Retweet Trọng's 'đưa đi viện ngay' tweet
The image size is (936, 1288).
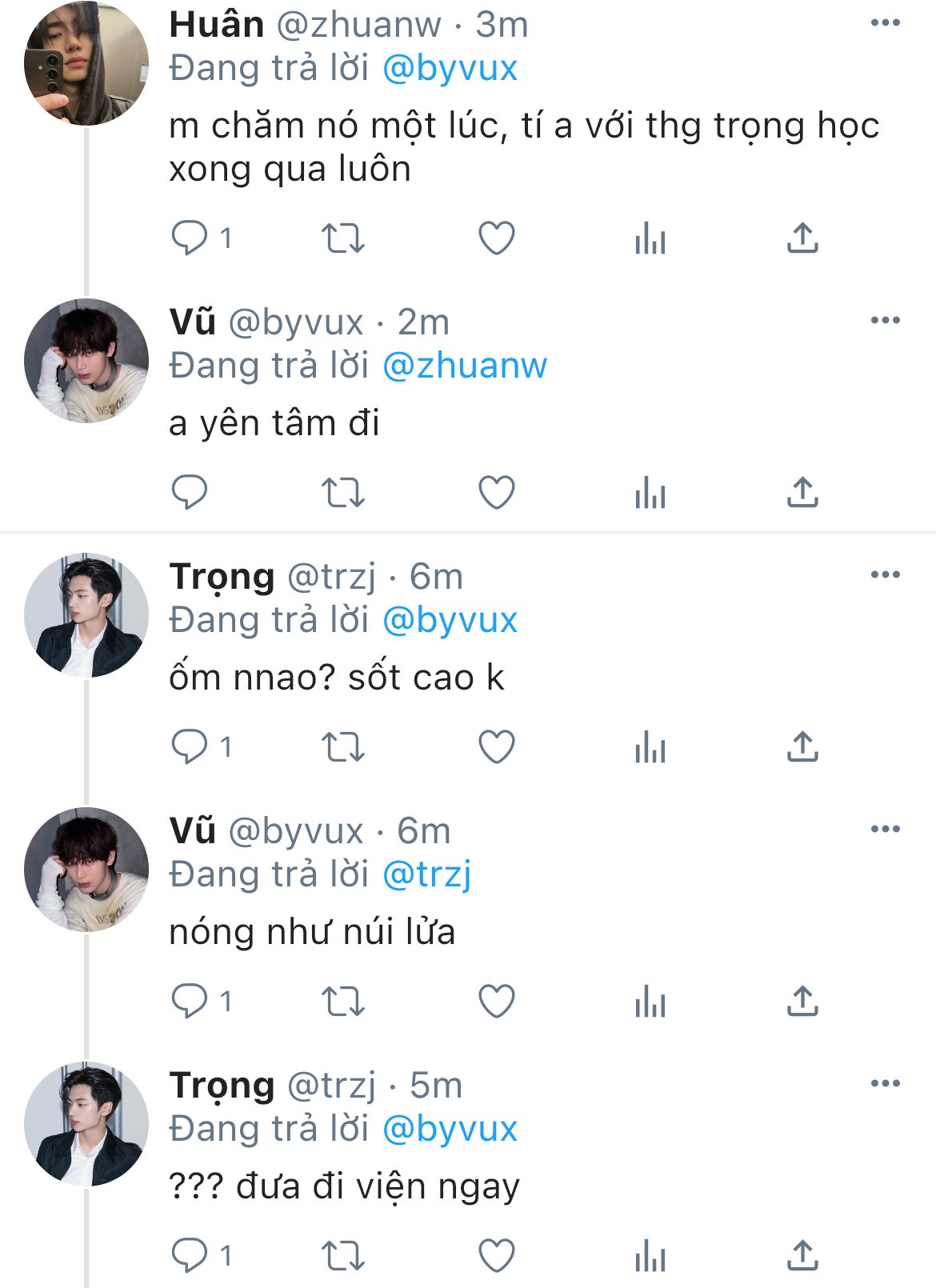[x=342, y=1256]
